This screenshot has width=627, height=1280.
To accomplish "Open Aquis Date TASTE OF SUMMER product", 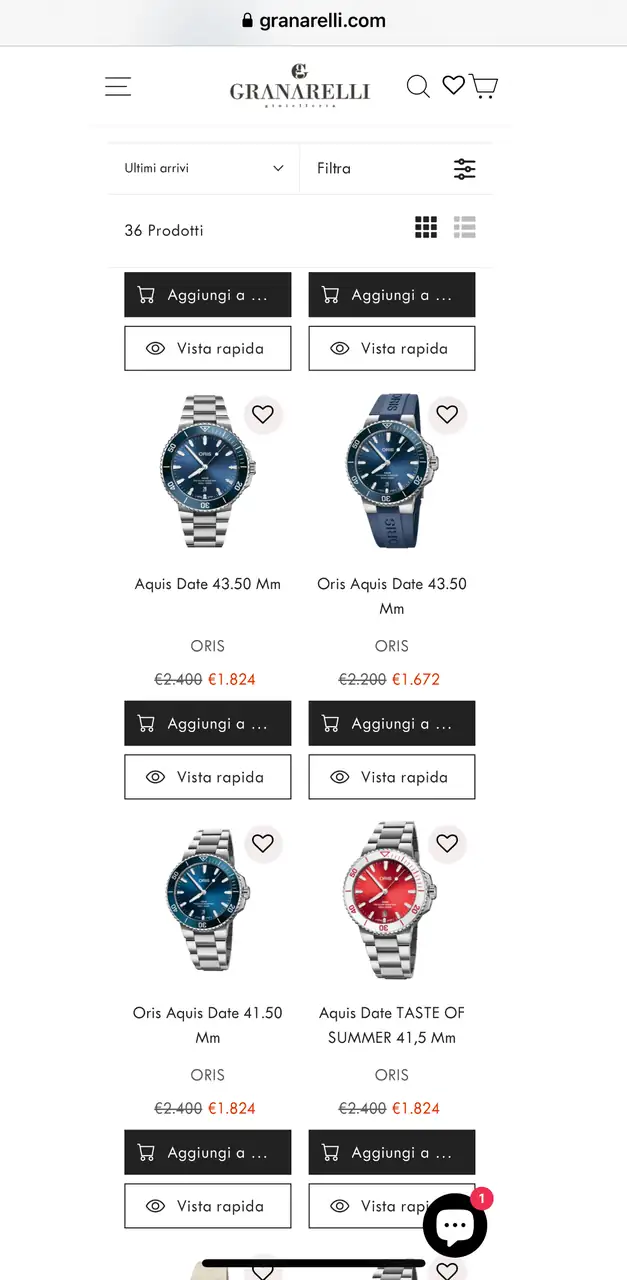I will (391, 1025).
